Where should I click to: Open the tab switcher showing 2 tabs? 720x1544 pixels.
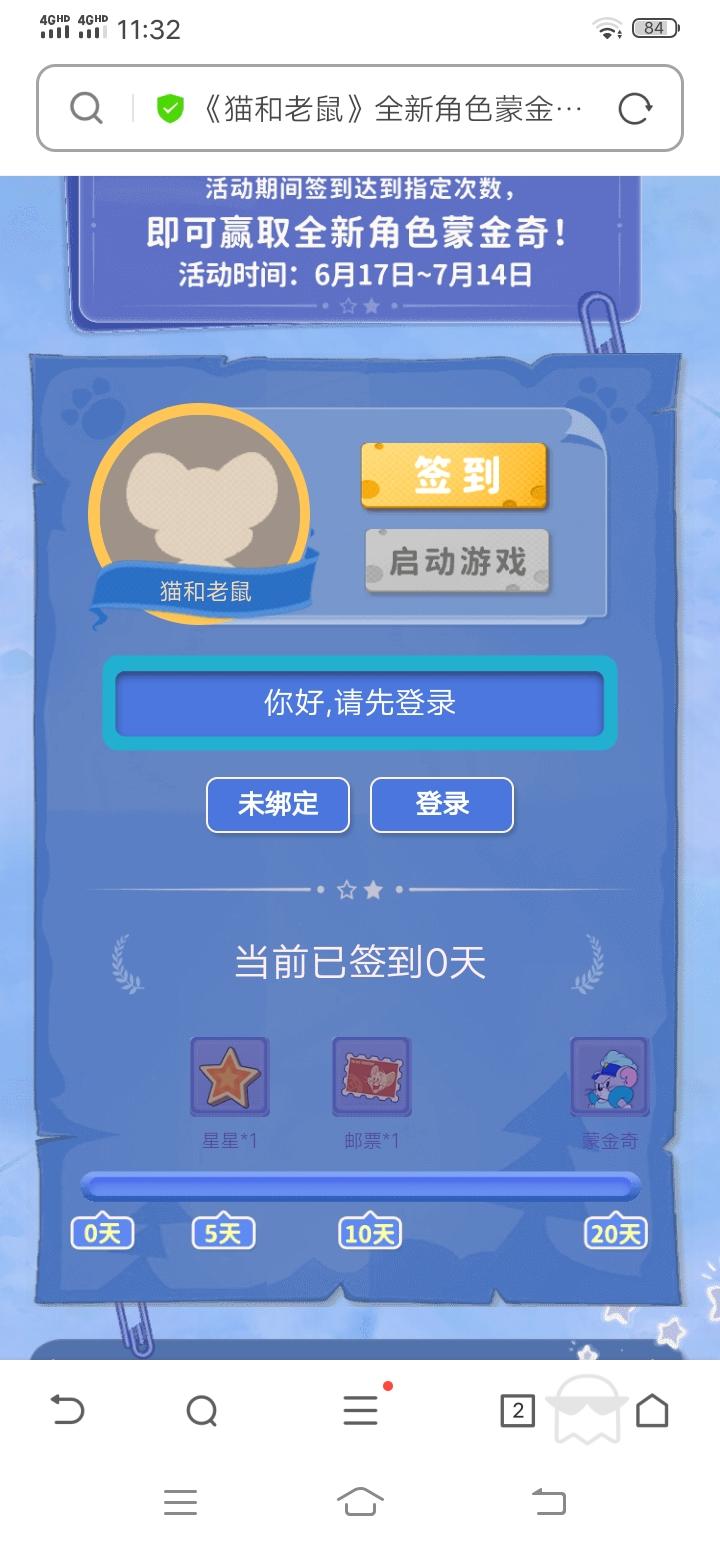517,1411
